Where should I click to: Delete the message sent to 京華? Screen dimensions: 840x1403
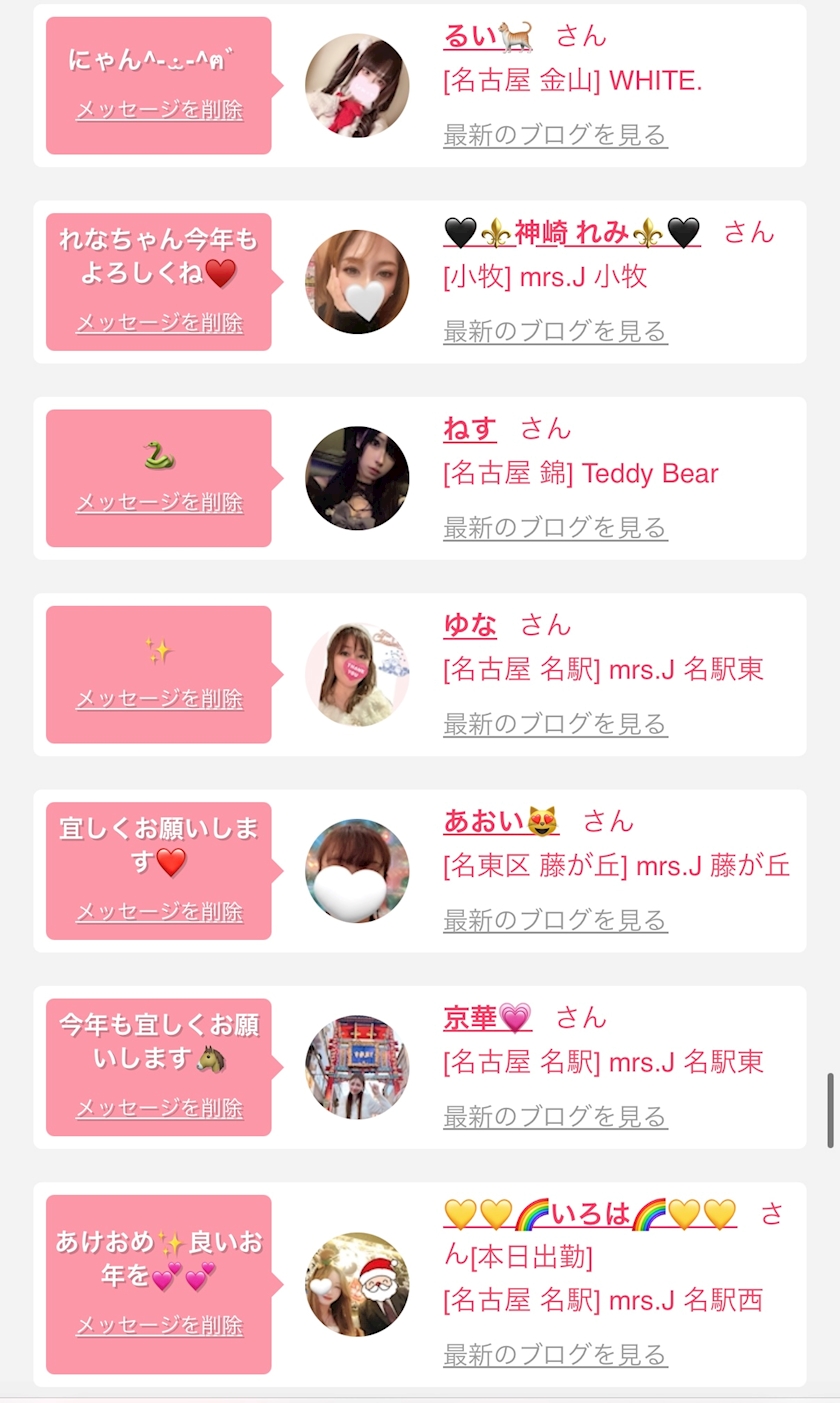tap(159, 1108)
